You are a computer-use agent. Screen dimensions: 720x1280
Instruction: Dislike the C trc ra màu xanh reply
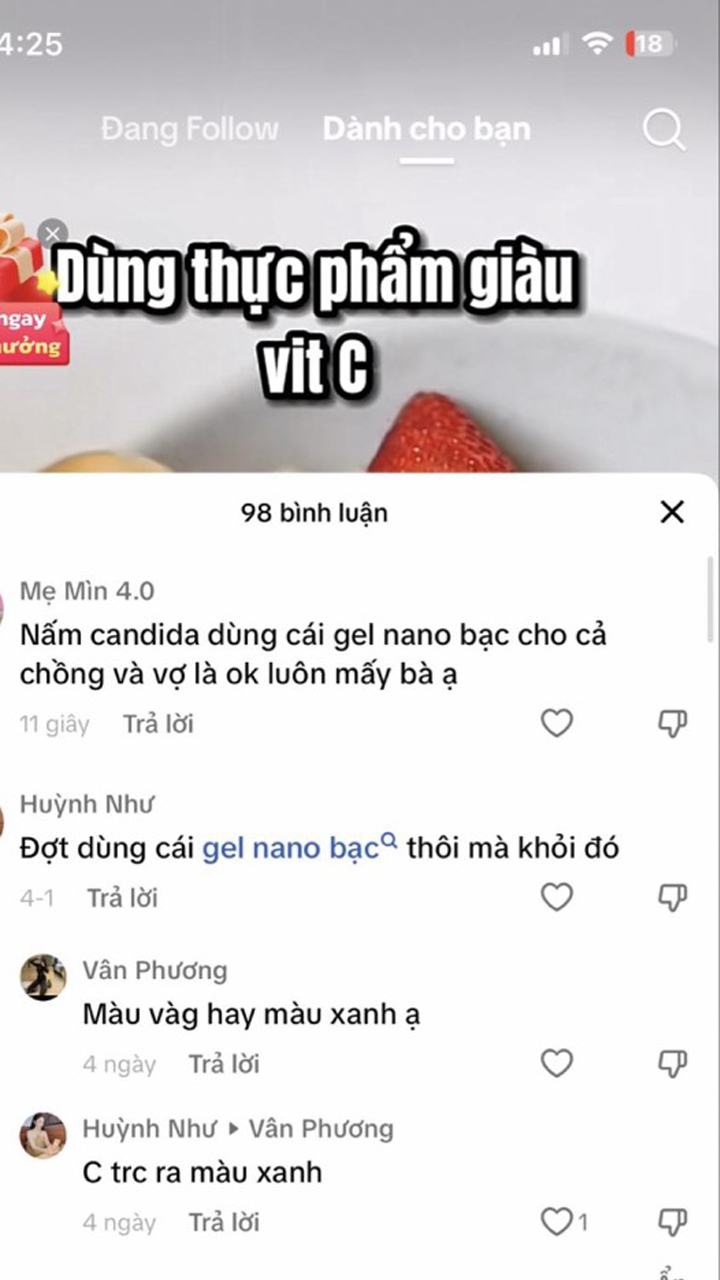coord(672,1221)
